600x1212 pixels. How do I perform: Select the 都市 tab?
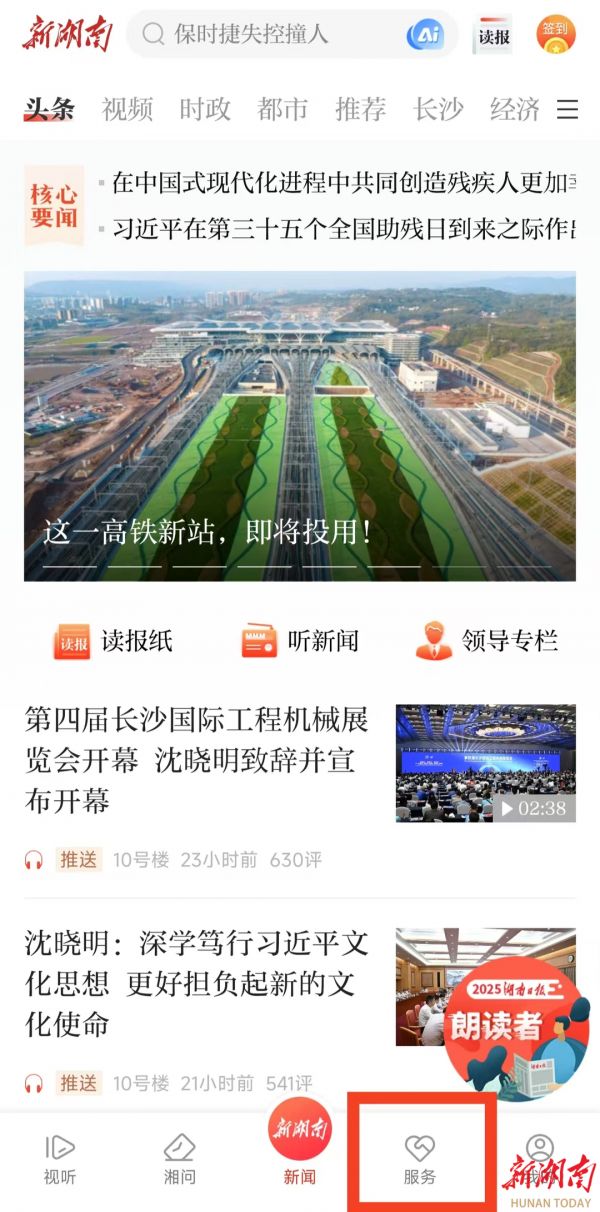point(283,109)
